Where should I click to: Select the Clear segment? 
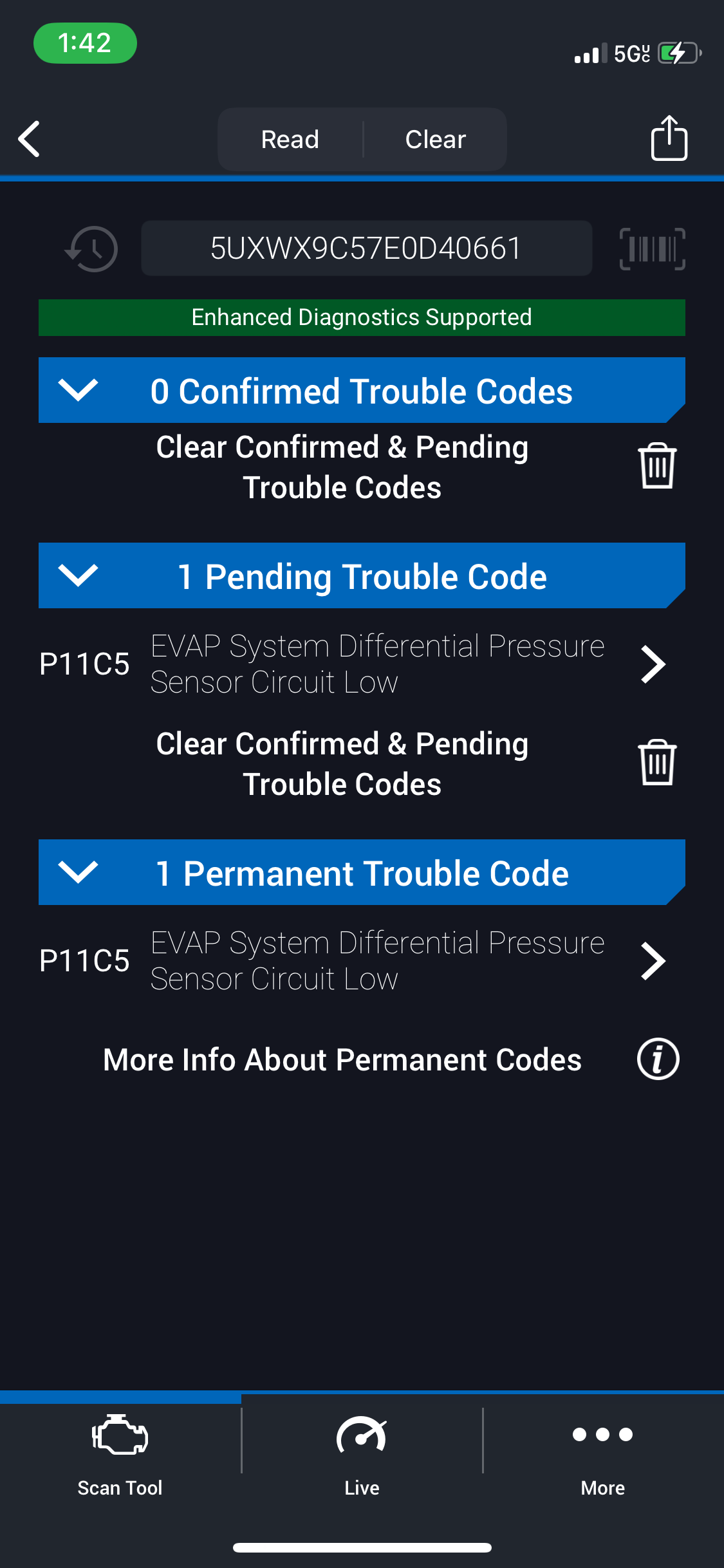pyautogui.click(x=436, y=139)
